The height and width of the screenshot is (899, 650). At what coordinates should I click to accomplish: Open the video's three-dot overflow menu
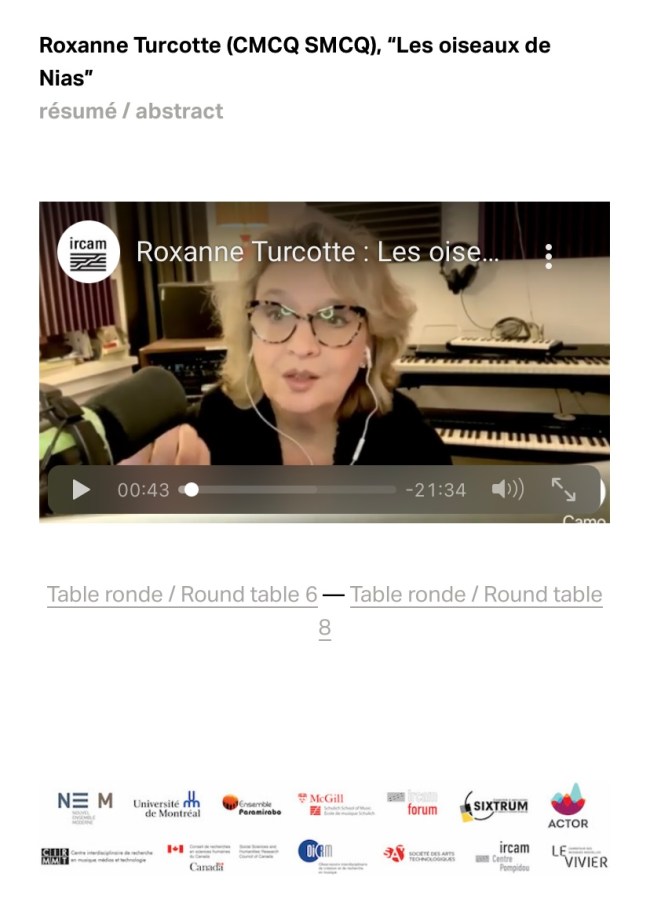pyautogui.click(x=549, y=256)
